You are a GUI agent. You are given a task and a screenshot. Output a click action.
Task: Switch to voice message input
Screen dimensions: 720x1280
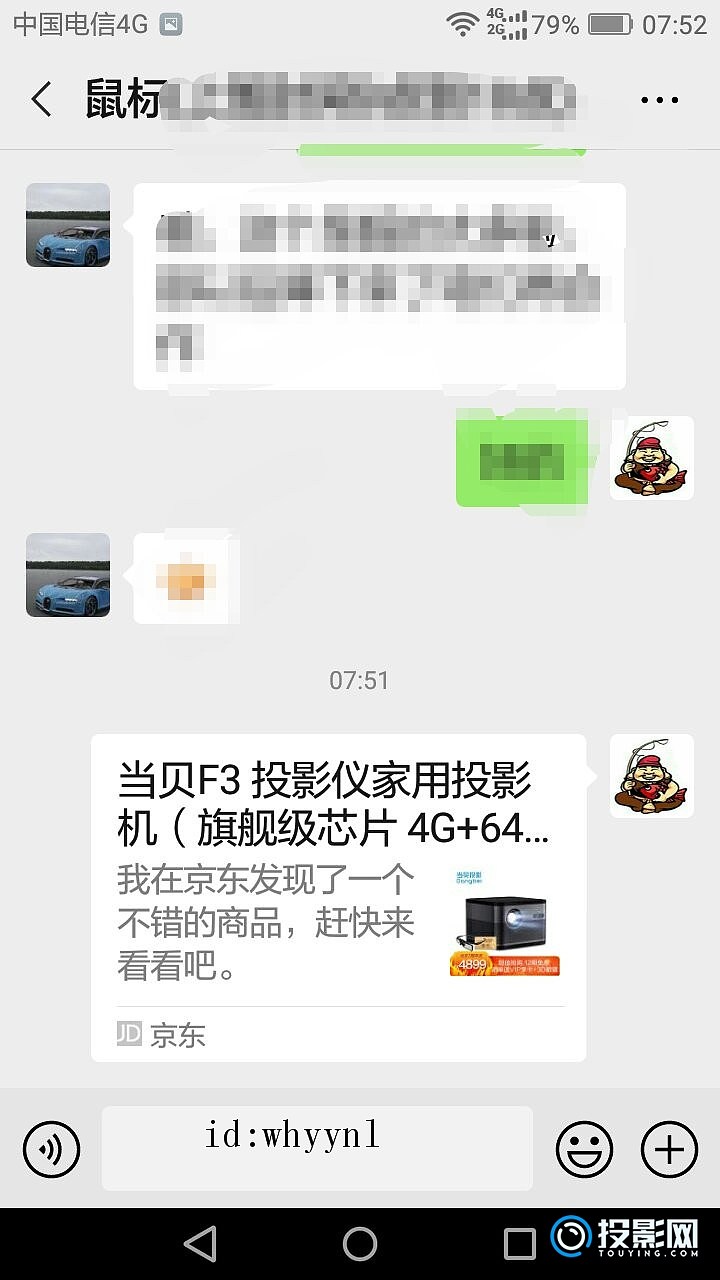tap(51, 1148)
